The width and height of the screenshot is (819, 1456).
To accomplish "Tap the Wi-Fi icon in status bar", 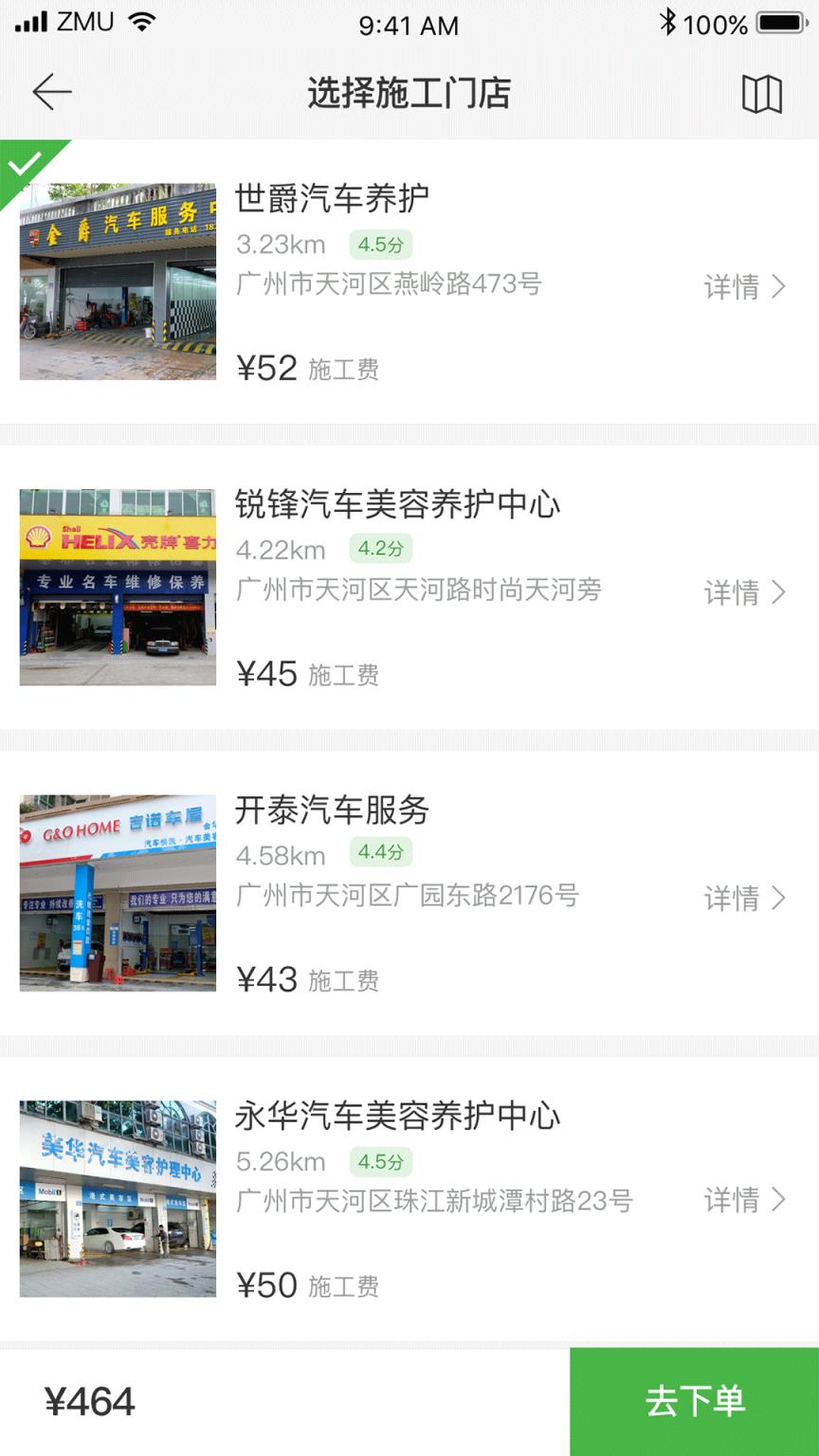I will click(138, 22).
